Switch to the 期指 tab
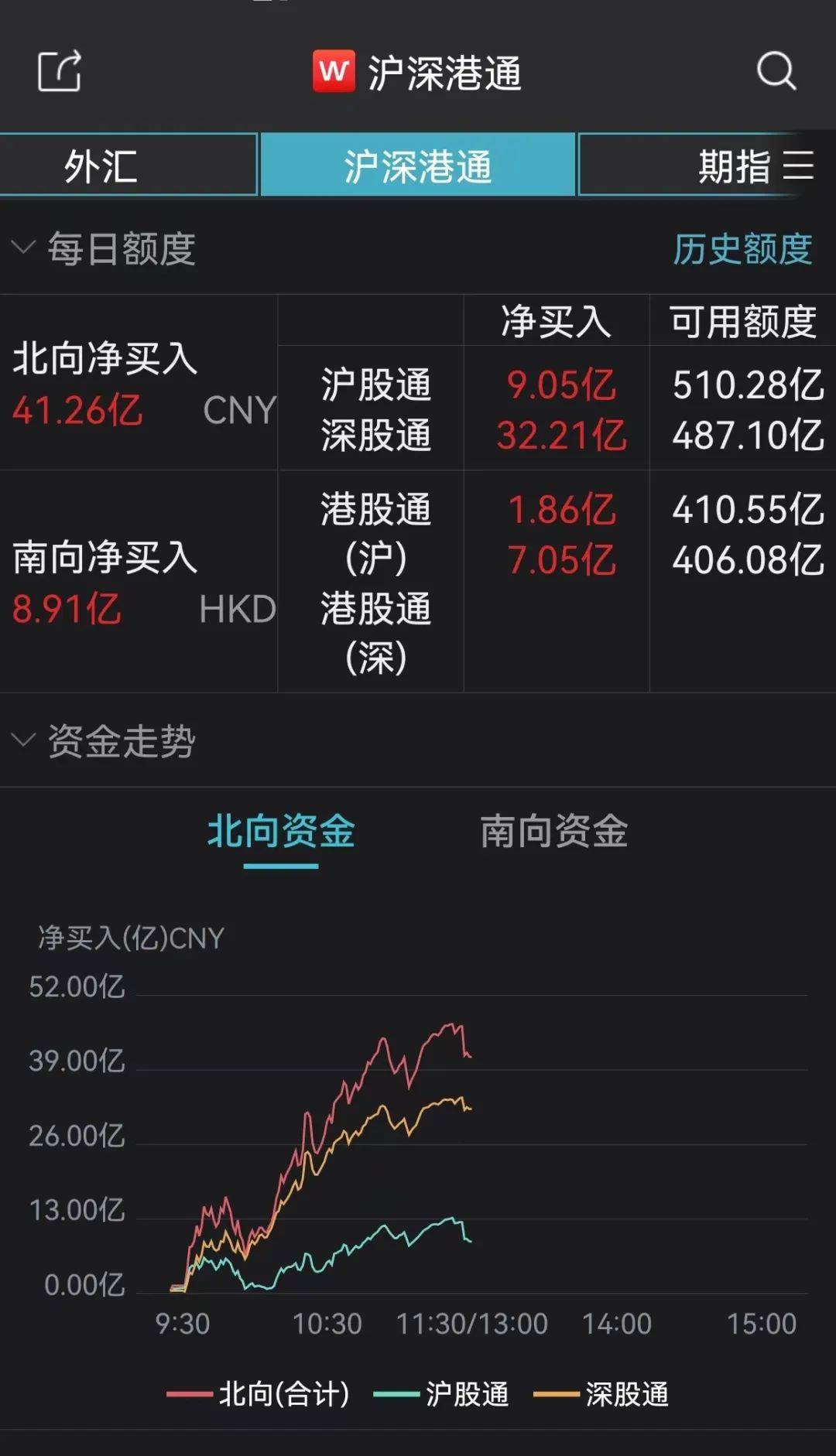This screenshot has height=1456, width=836. 735,166
